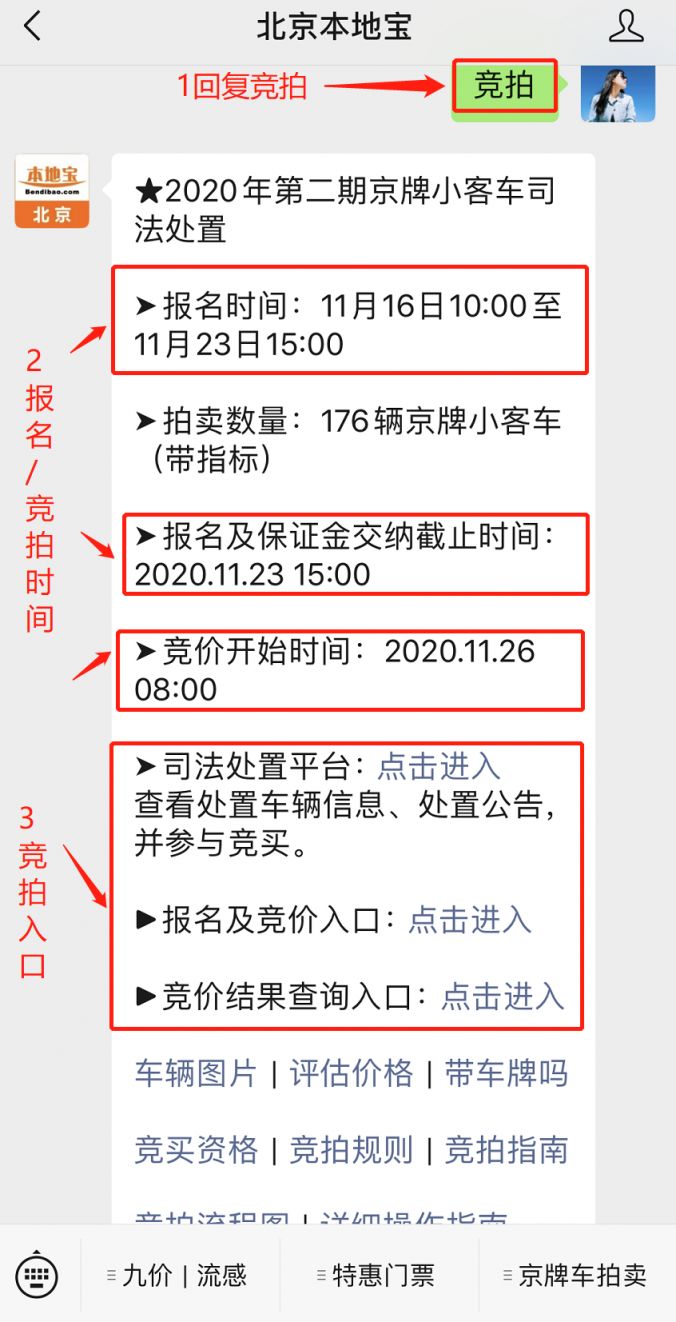Open the 车辆图片 link

[x=196, y=1073]
